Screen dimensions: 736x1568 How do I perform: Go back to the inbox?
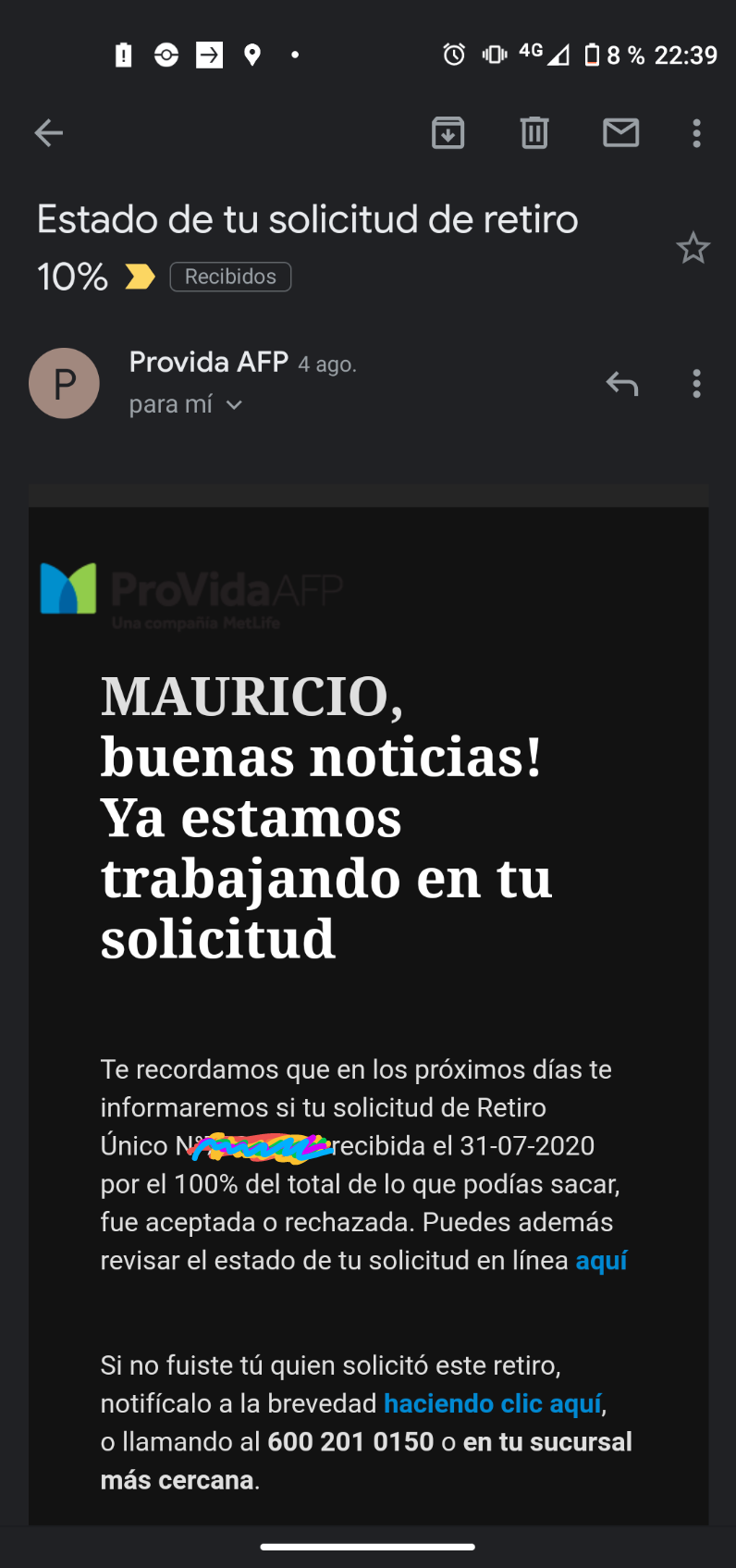(x=49, y=133)
